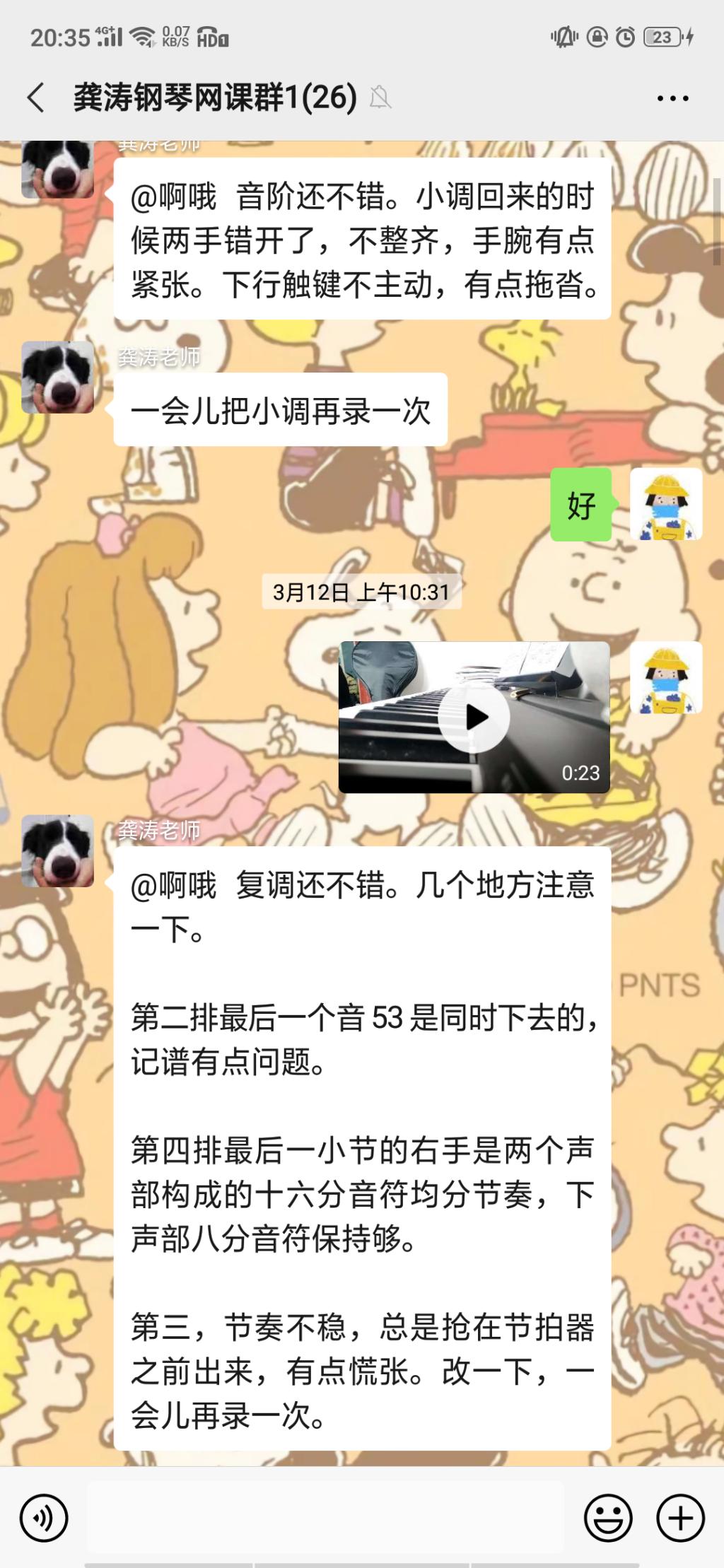The height and width of the screenshot is (1568, 724).
Task: Open 龚涛老师's avatar beside the 复调还不错 message
Action: [x=58, y=850]
